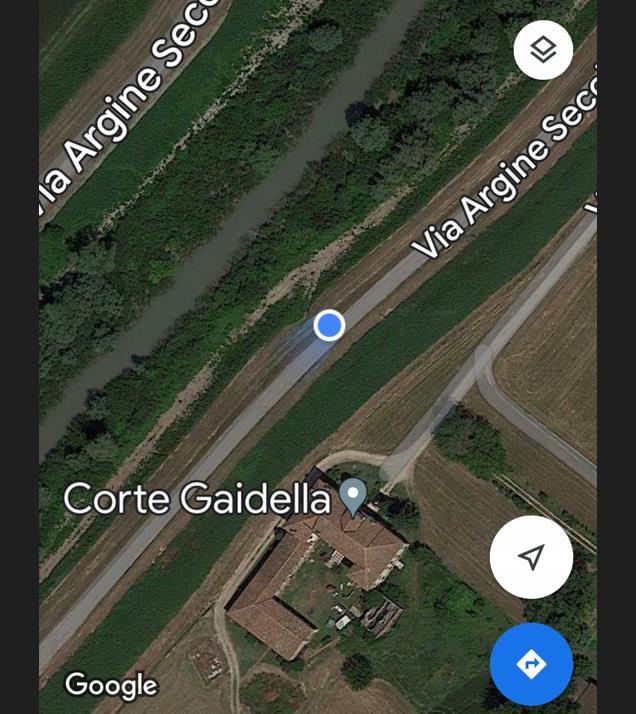Open the map layers selector
This screenshot has width=636, height=714.
tap(543, 50)
